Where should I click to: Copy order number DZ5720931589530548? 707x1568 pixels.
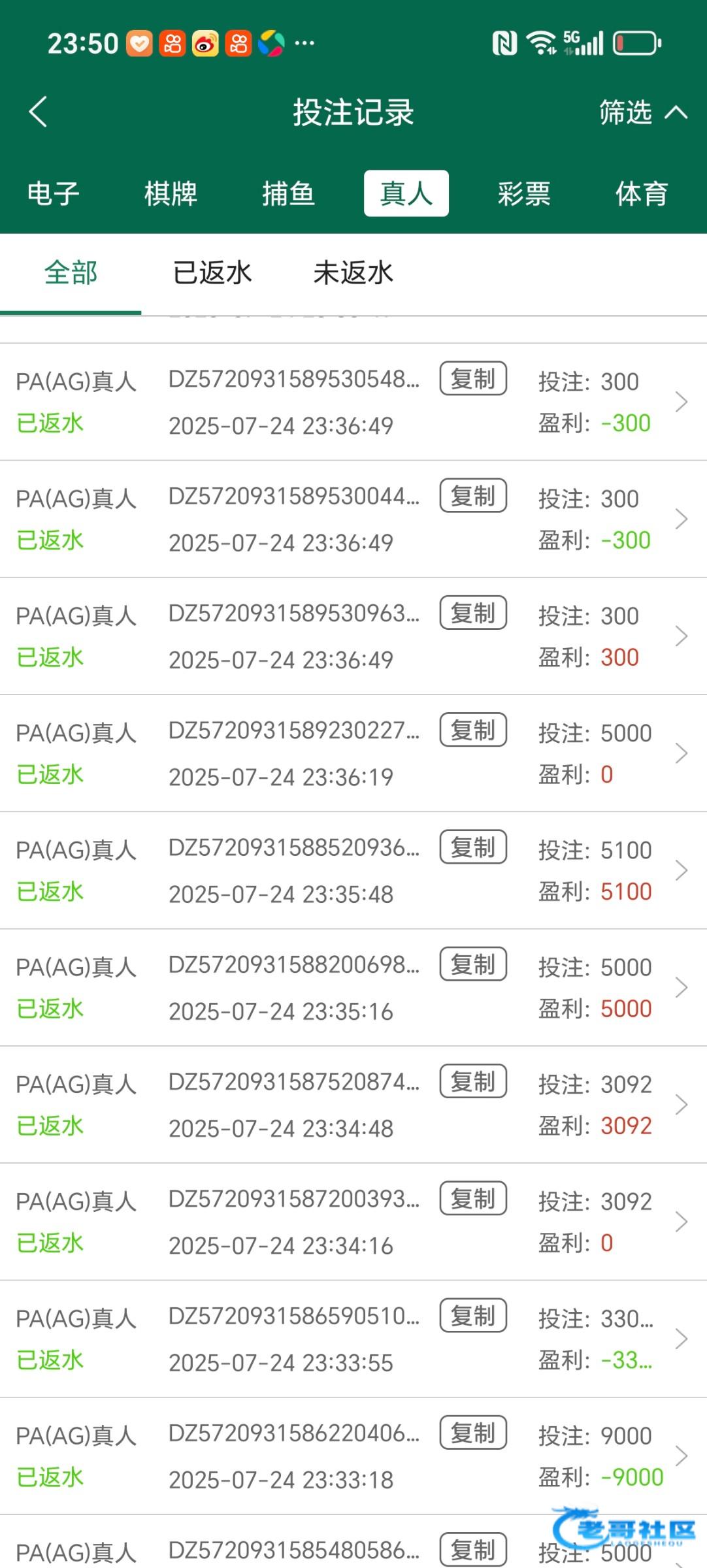point(473,378)
